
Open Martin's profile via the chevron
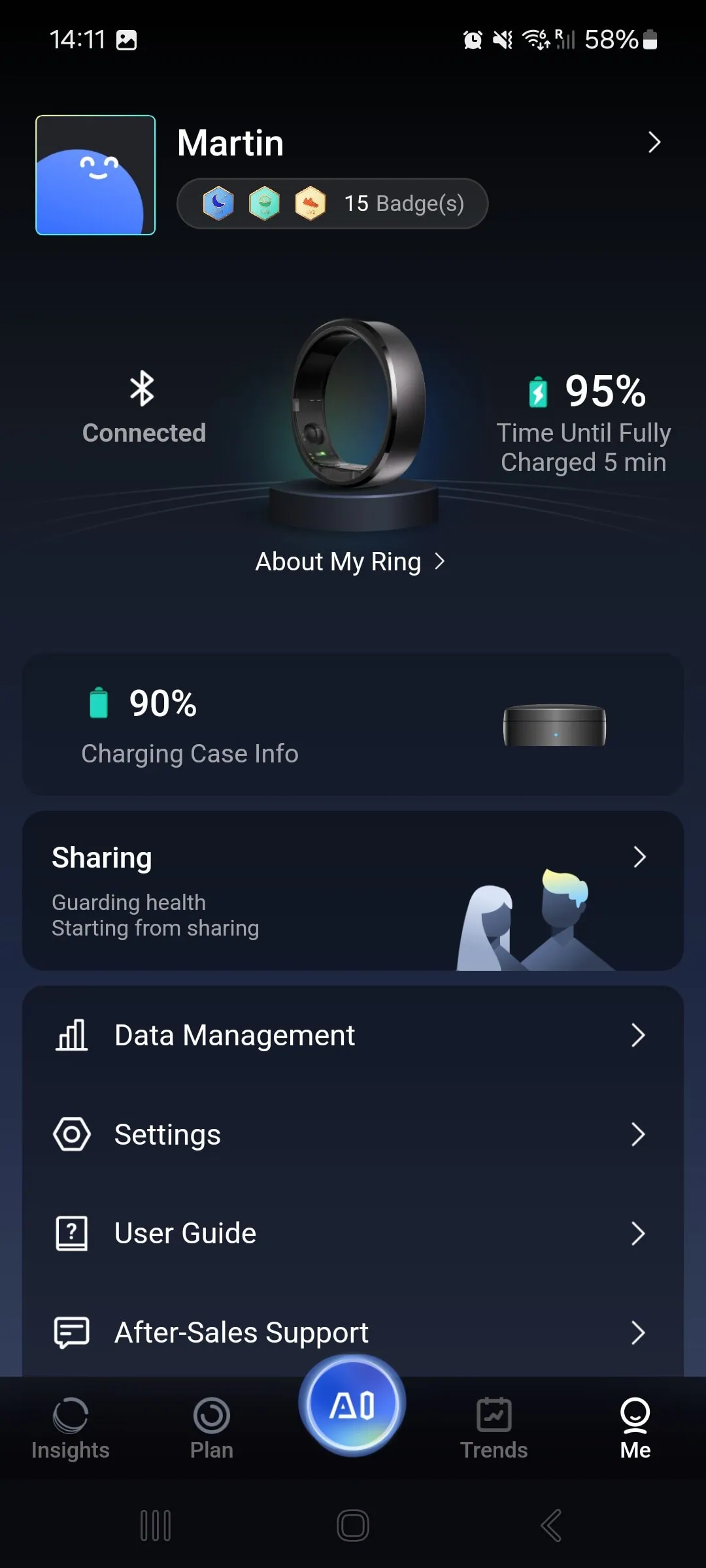654,142
